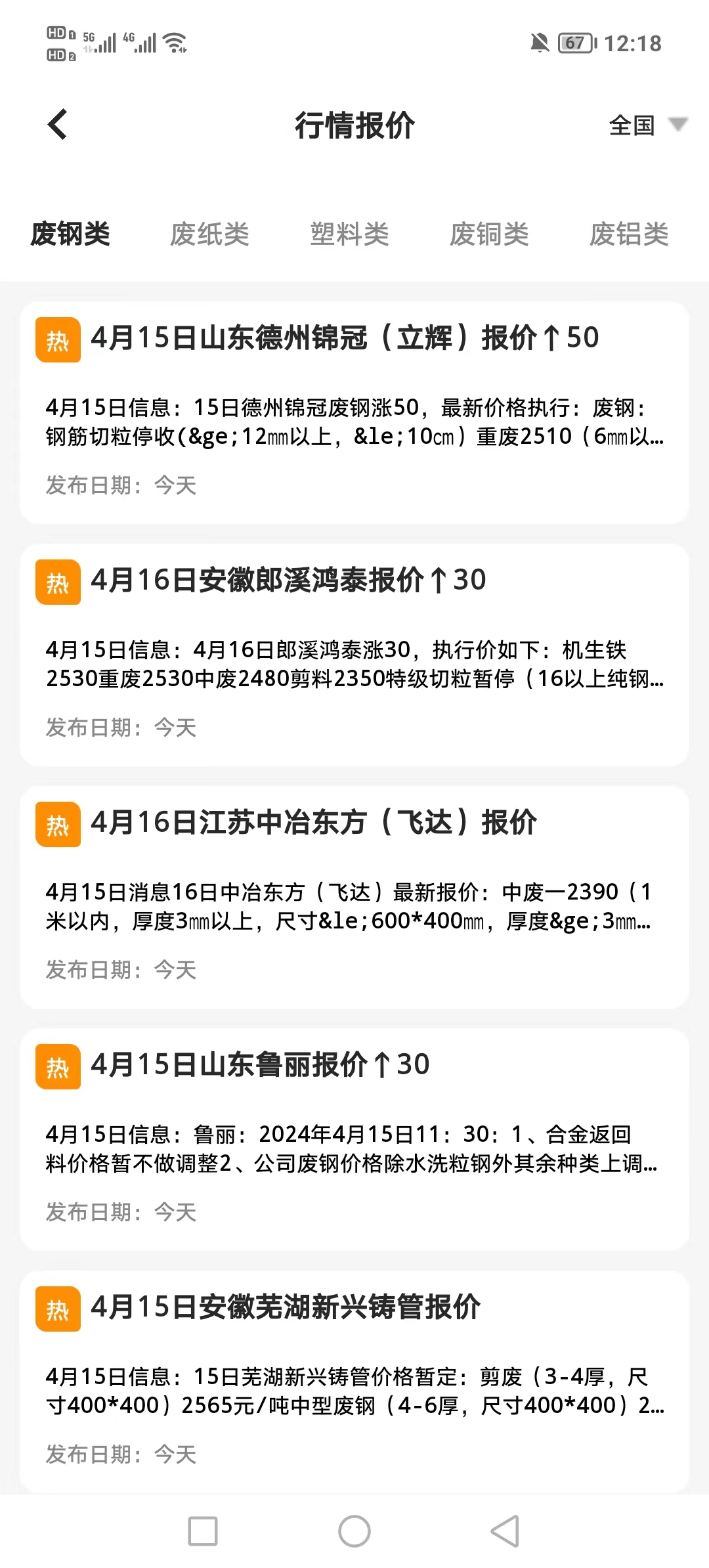Open recent apps from the navigation bar

(203, 1531)
